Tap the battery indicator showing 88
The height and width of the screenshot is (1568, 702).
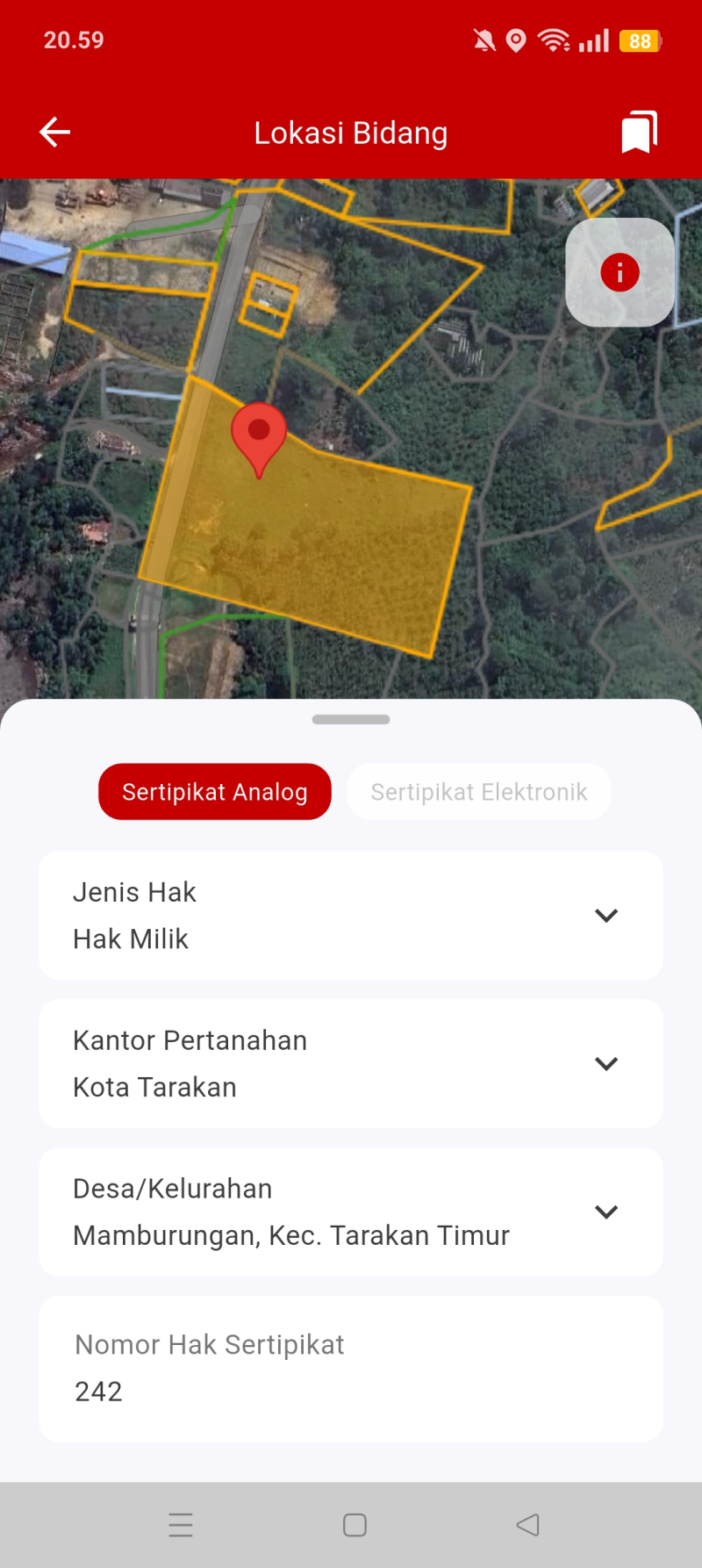click(640, 40)
